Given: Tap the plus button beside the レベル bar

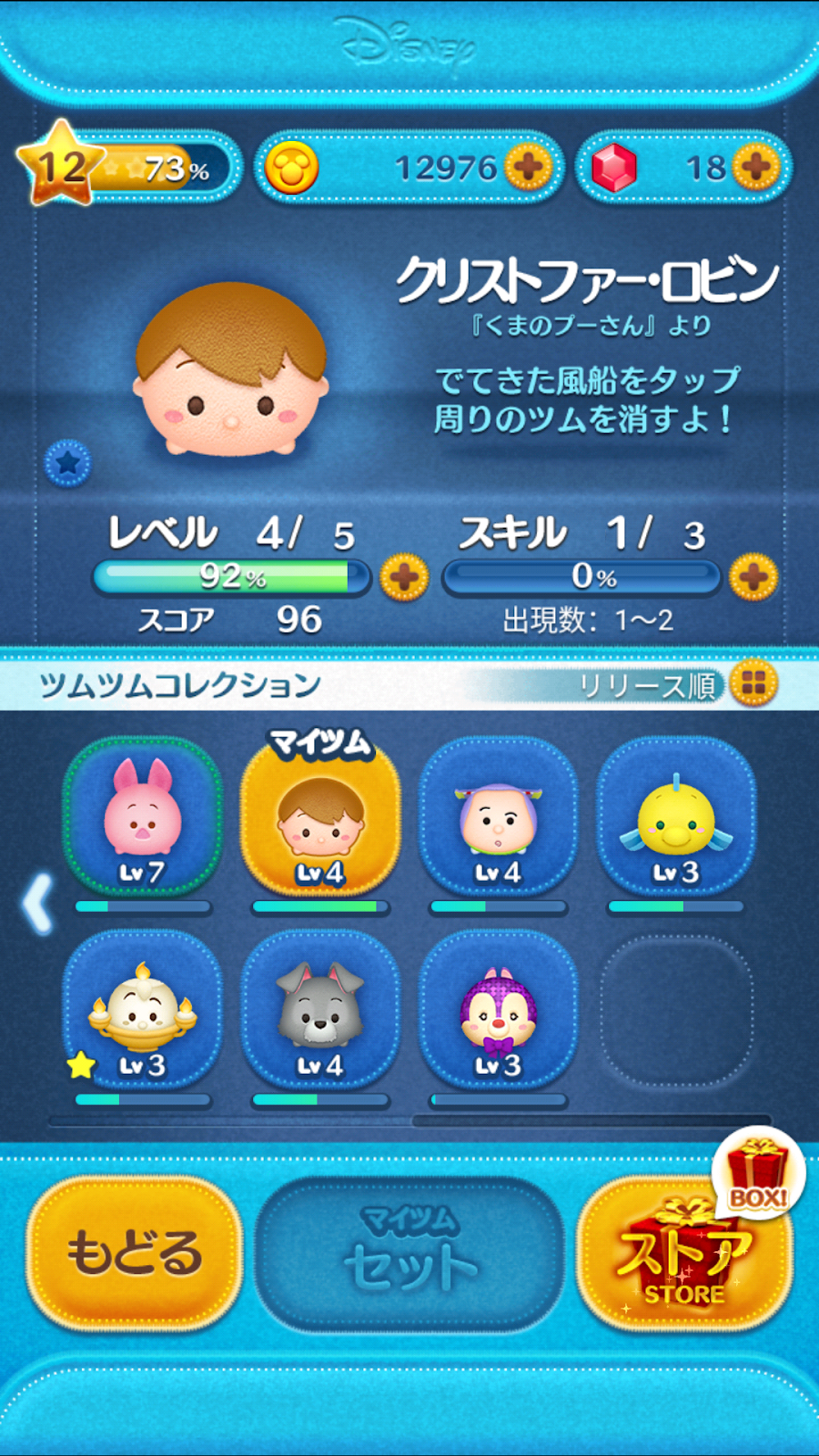Looking at the screenshot, I should tap(404, 577).
